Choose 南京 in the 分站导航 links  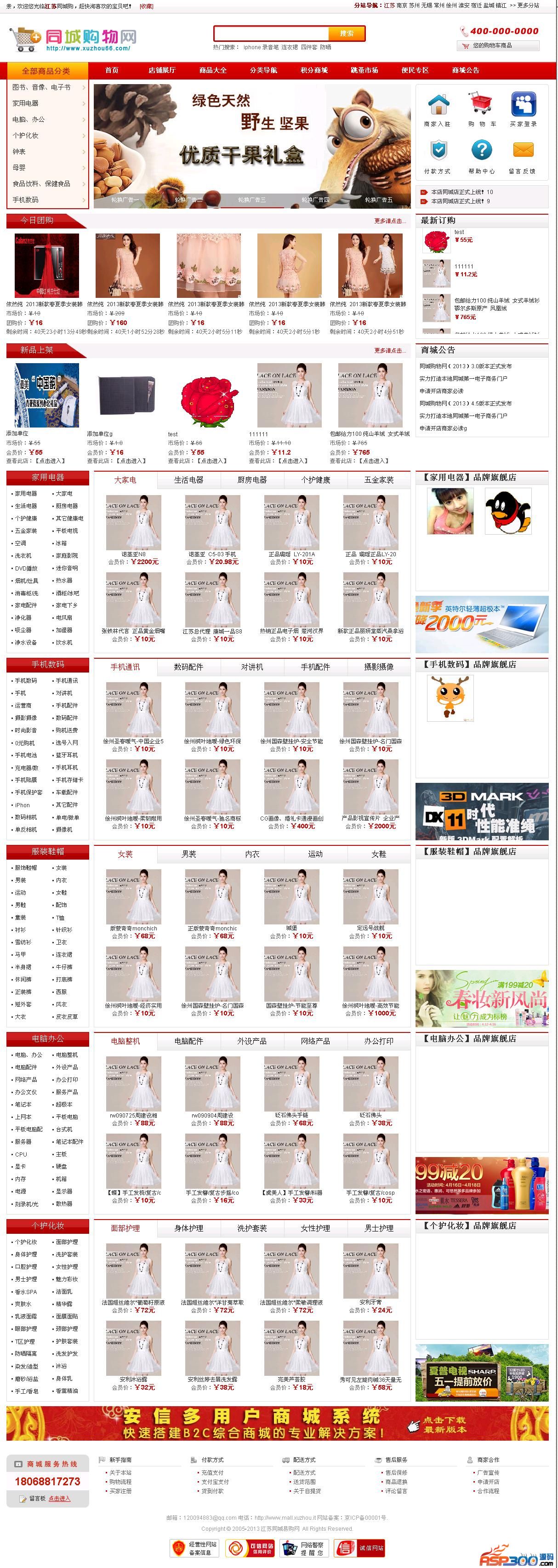coord(402,6)
